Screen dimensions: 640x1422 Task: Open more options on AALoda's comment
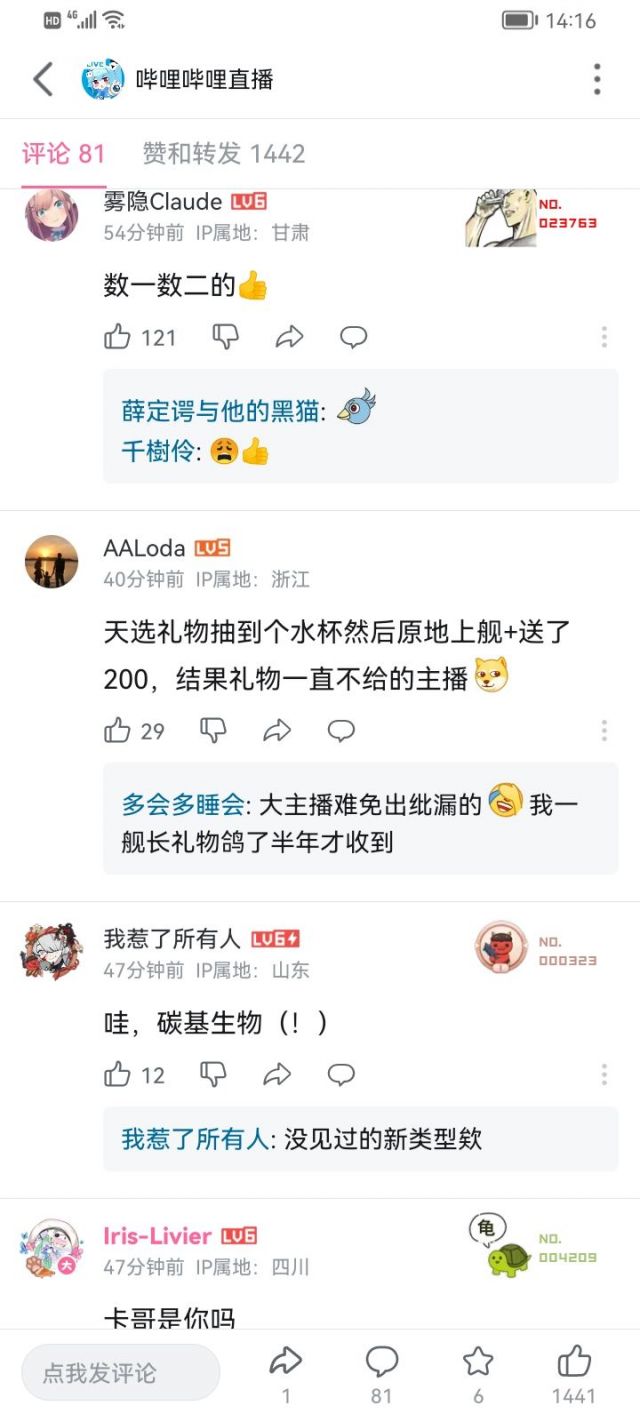tap(604, 731)
